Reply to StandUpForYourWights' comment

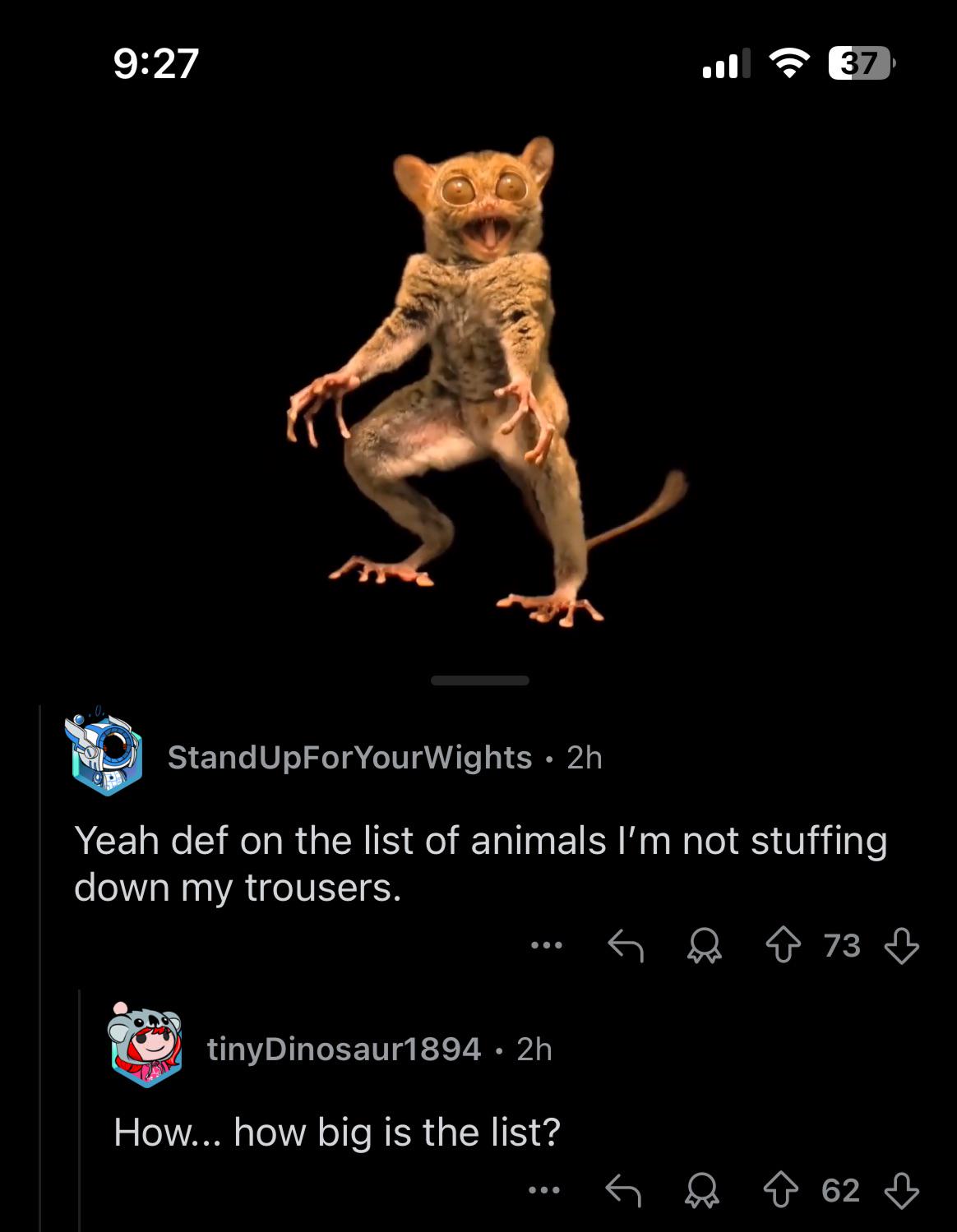coord(625,946)
